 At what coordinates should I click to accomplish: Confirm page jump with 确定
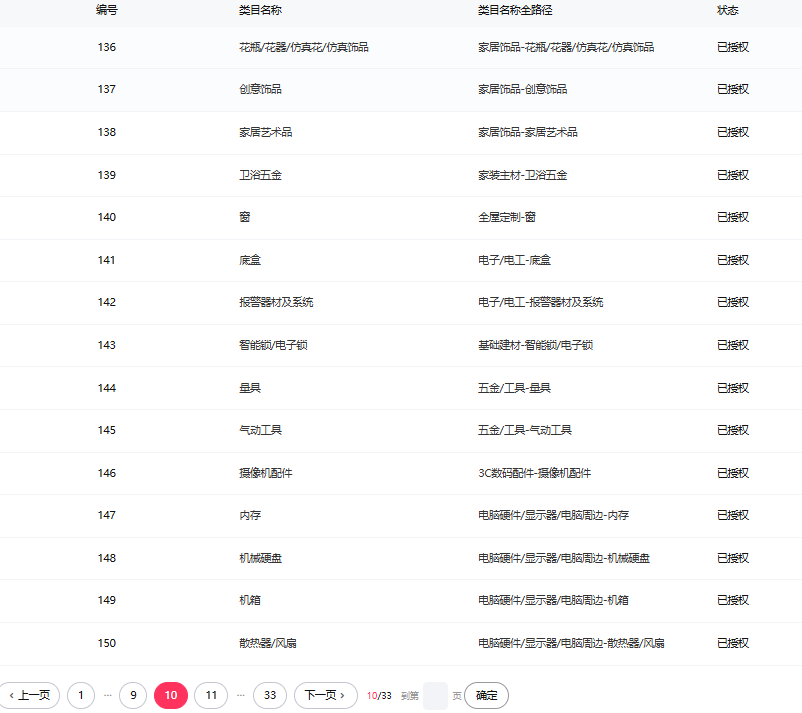coord(486,695)
